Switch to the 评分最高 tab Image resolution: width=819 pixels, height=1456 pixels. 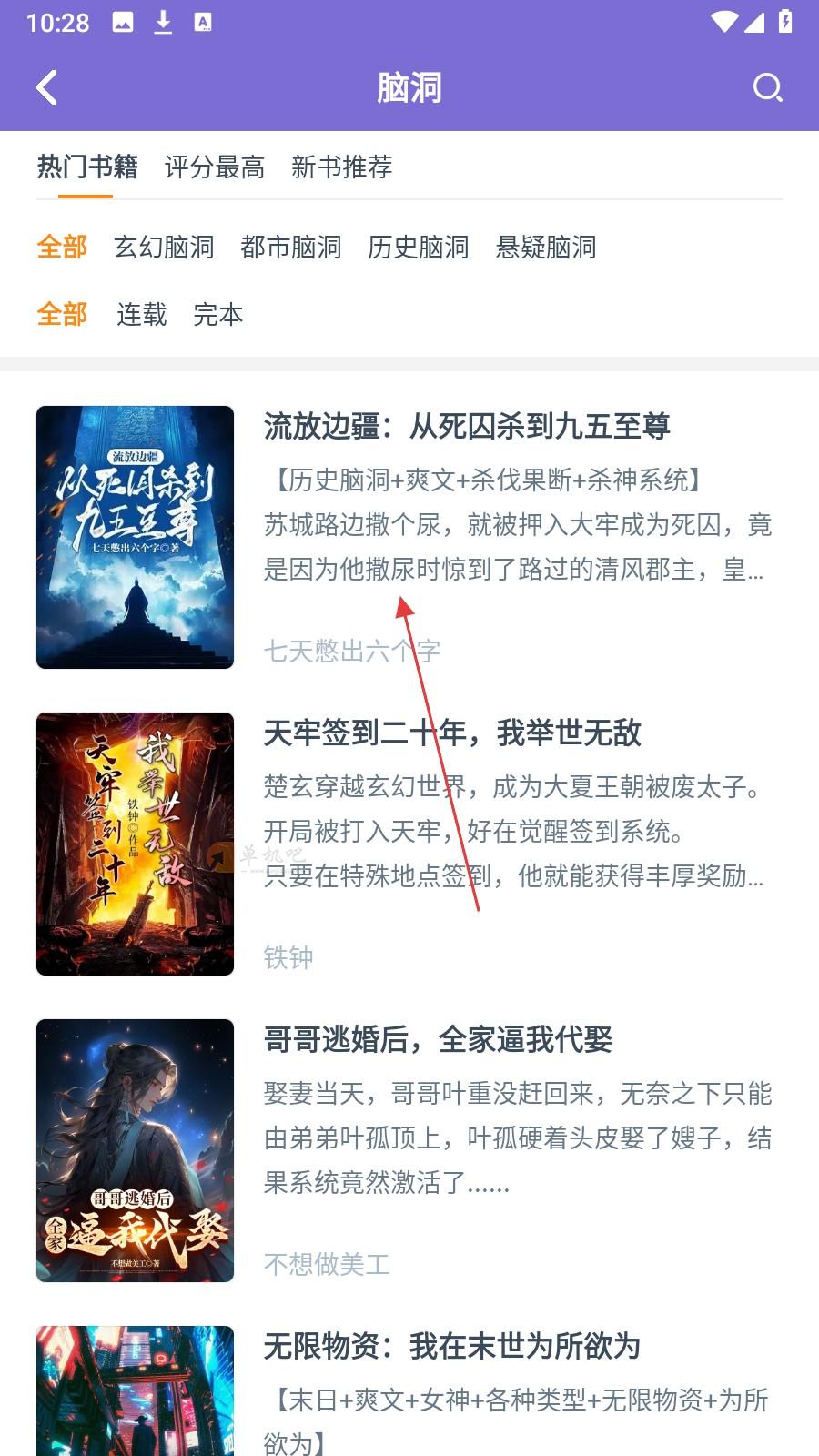(x=214, y=168)
